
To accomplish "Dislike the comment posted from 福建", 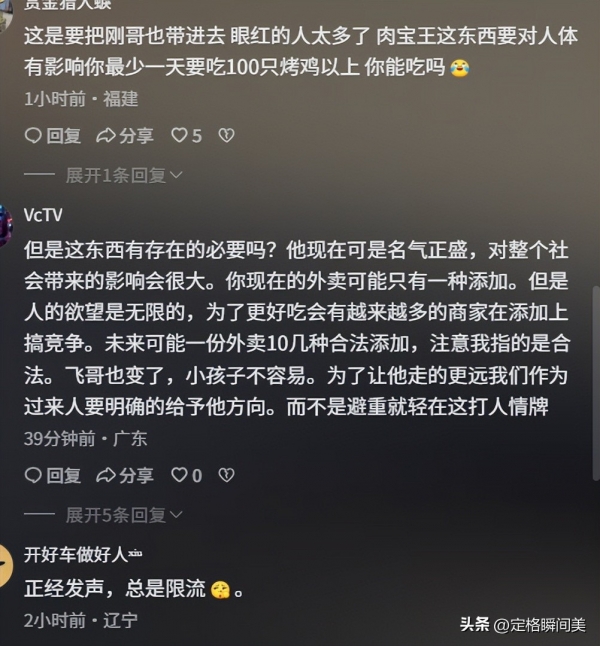I will point(227,135).
